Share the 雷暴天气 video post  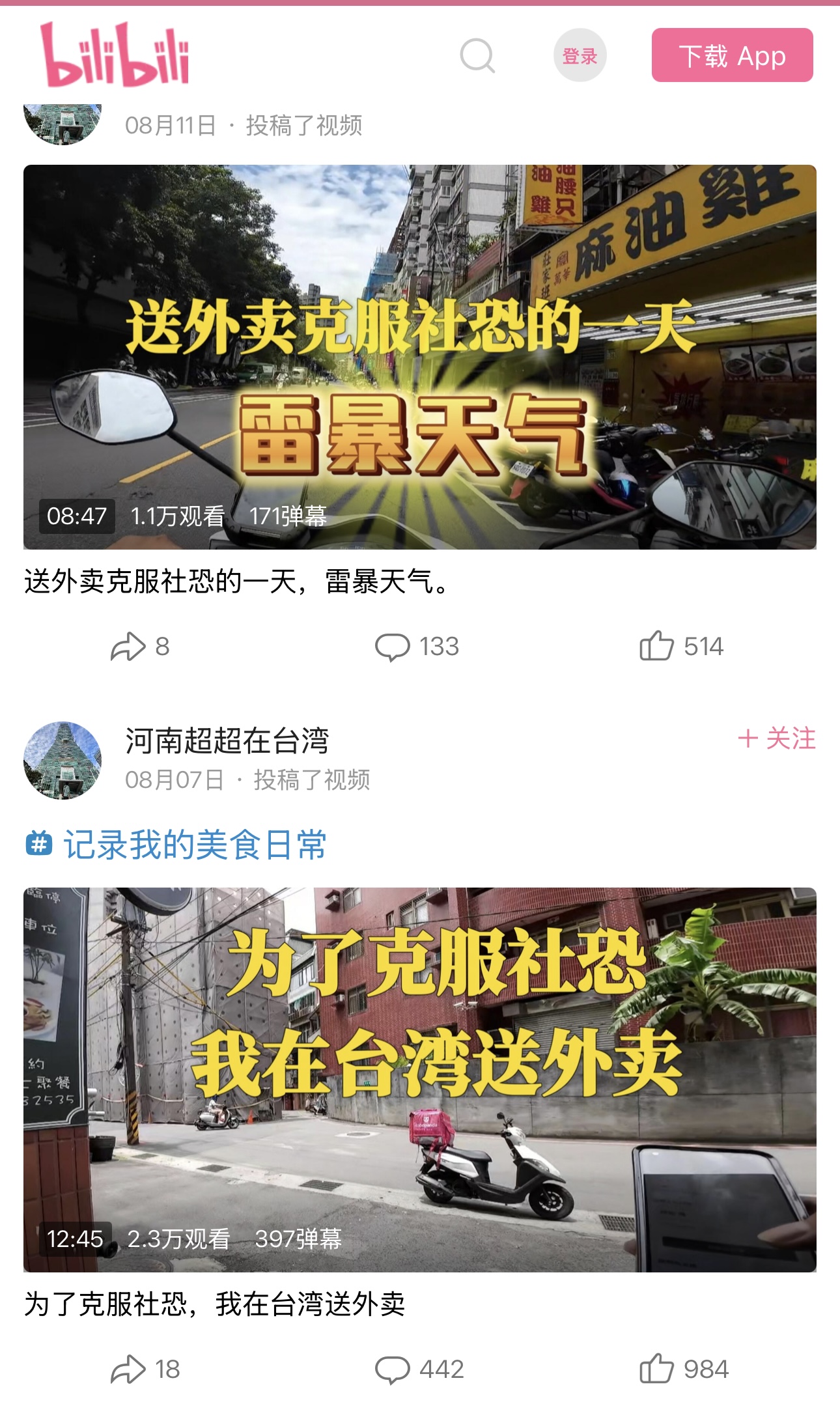pyautogui.click(x=140, y=647)
